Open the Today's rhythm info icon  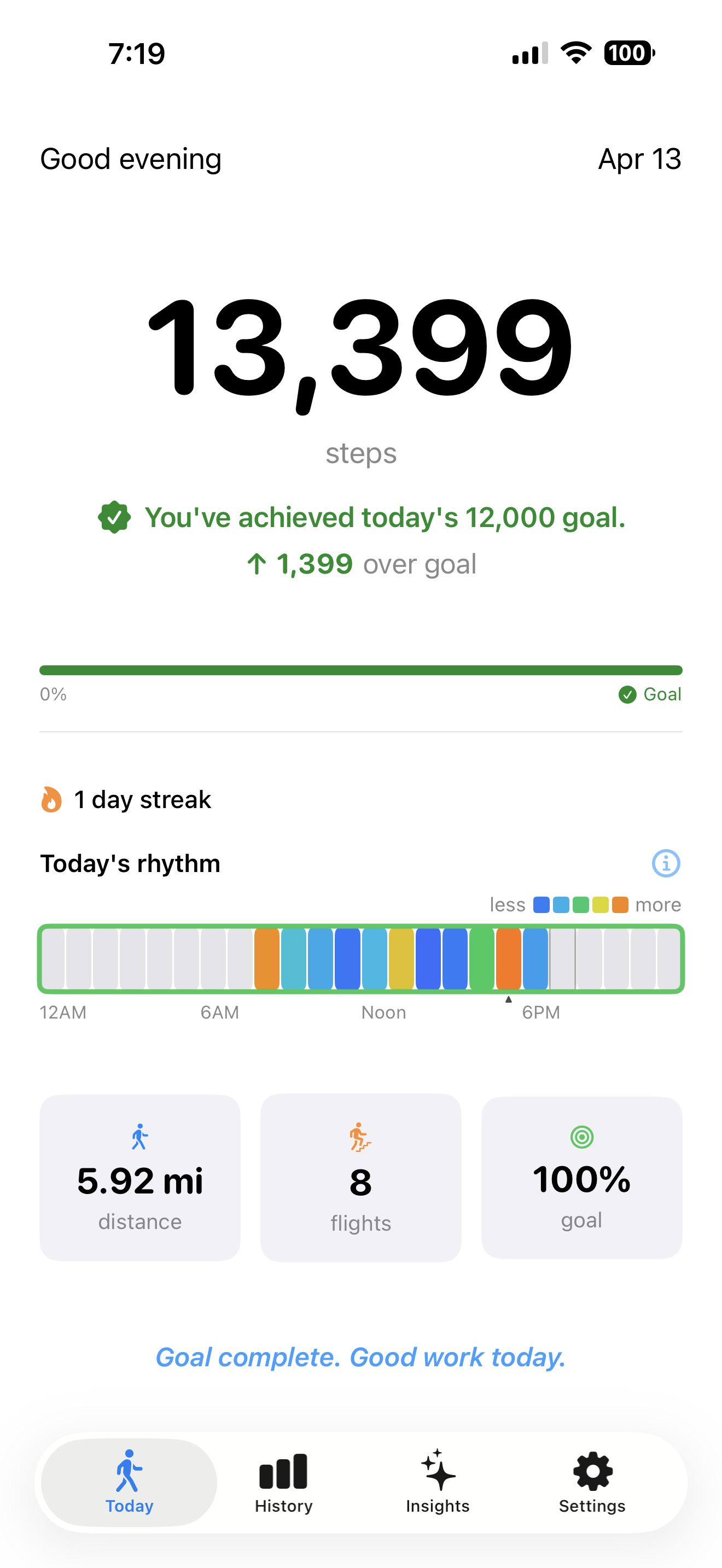point(666,863)
